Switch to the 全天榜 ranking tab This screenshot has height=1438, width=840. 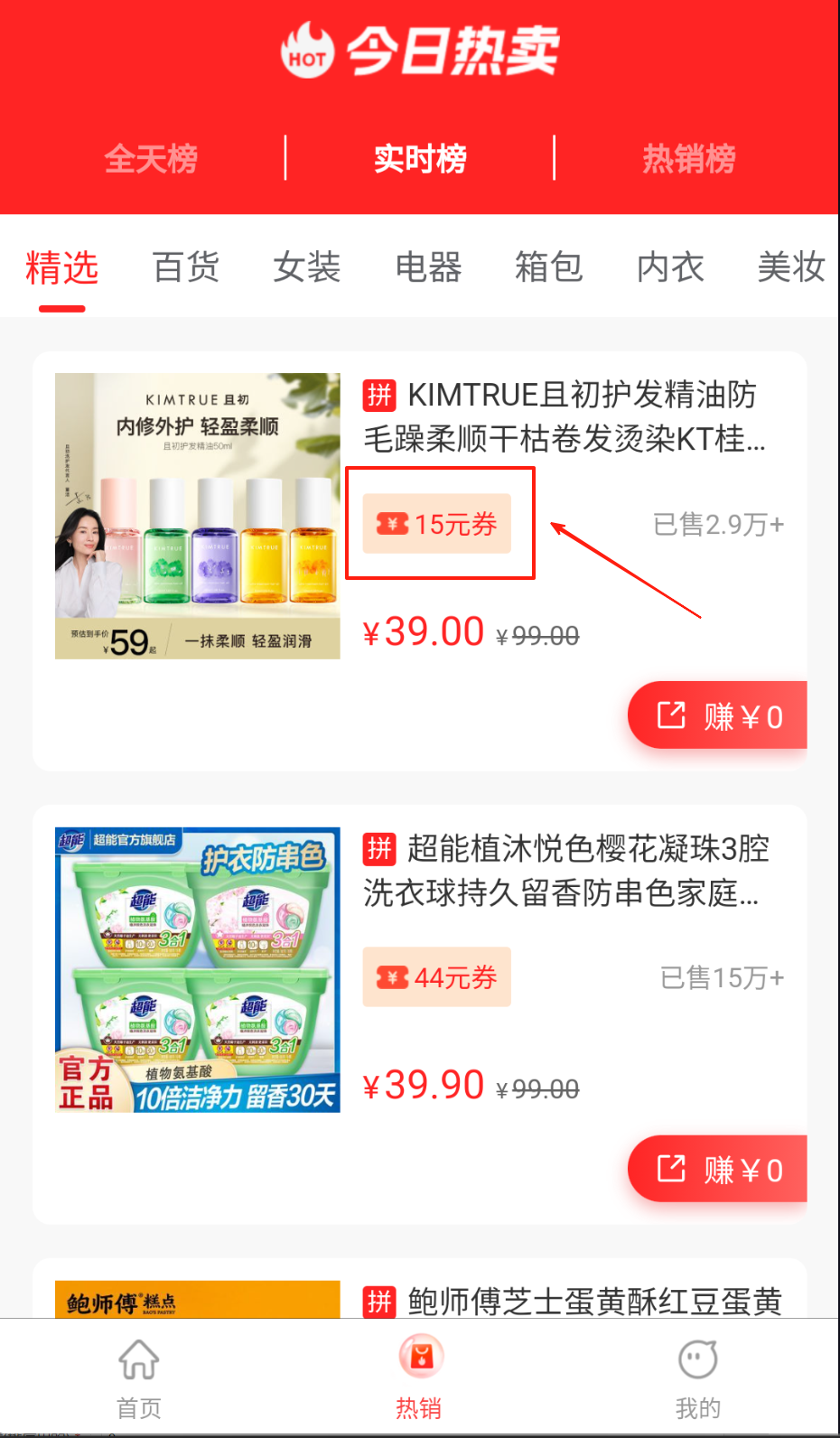(151, 159)
